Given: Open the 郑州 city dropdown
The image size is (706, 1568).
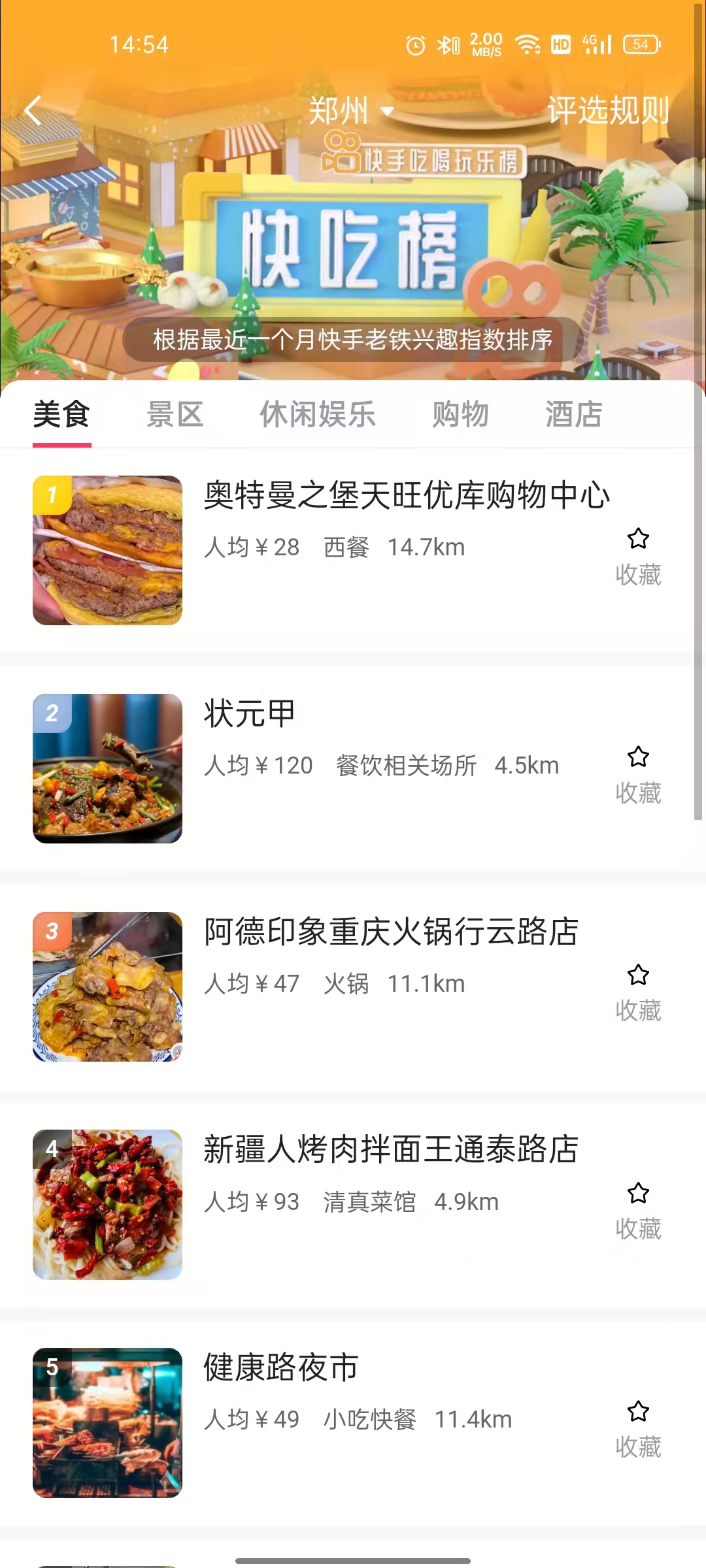Looking at the screenshot, I should point(351,110).
